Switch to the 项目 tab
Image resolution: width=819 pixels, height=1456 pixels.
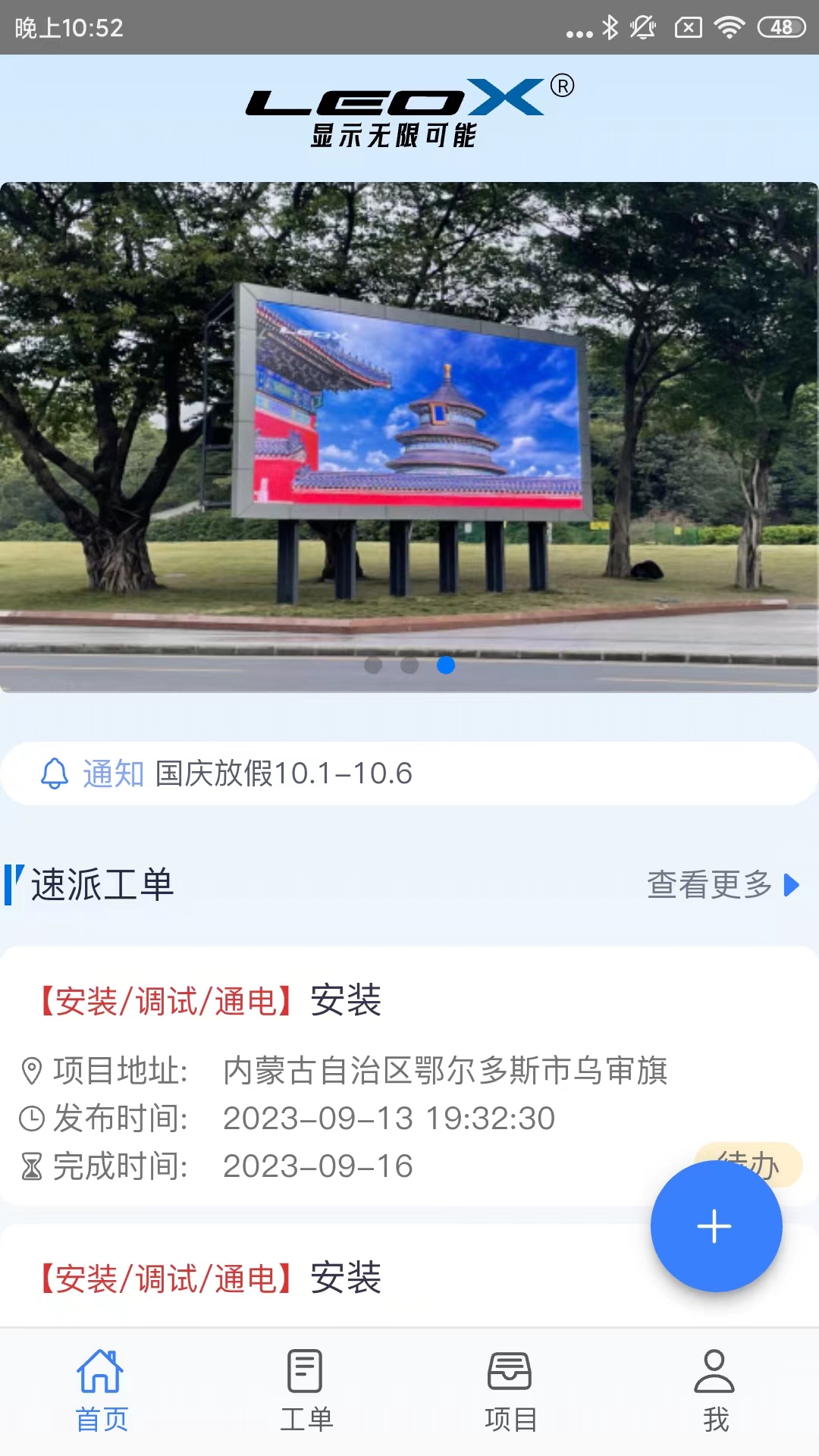[510, 1392]
